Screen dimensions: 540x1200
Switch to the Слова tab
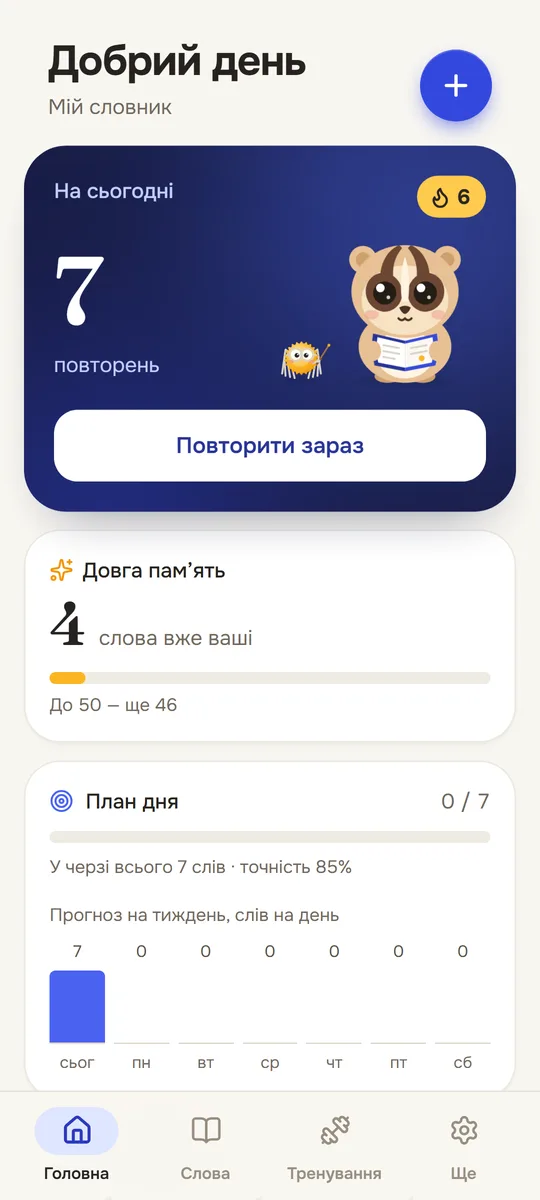click(x=206, y=1146)
